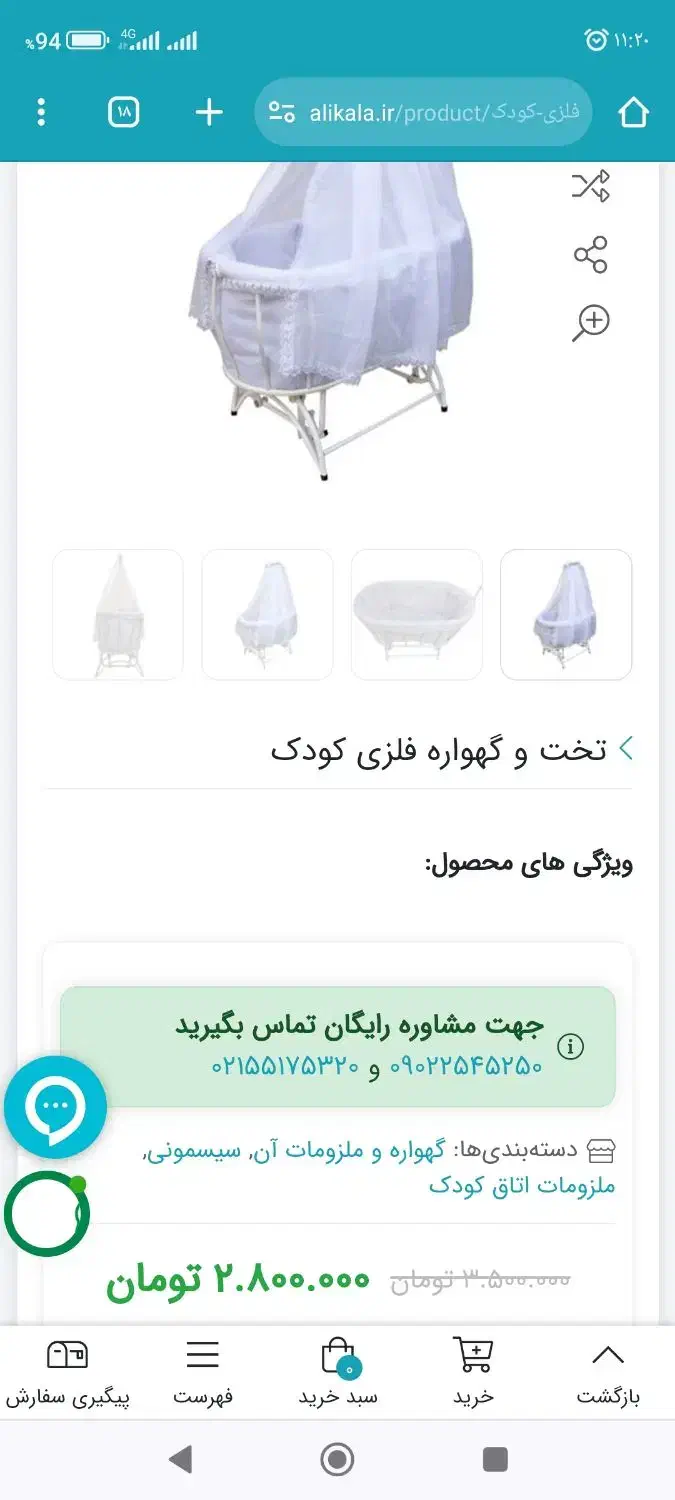Select the thumbnail of the cradle with pointed canopy
The height and width of the screenshot is (1500, 675).
(x=118, y=614)
